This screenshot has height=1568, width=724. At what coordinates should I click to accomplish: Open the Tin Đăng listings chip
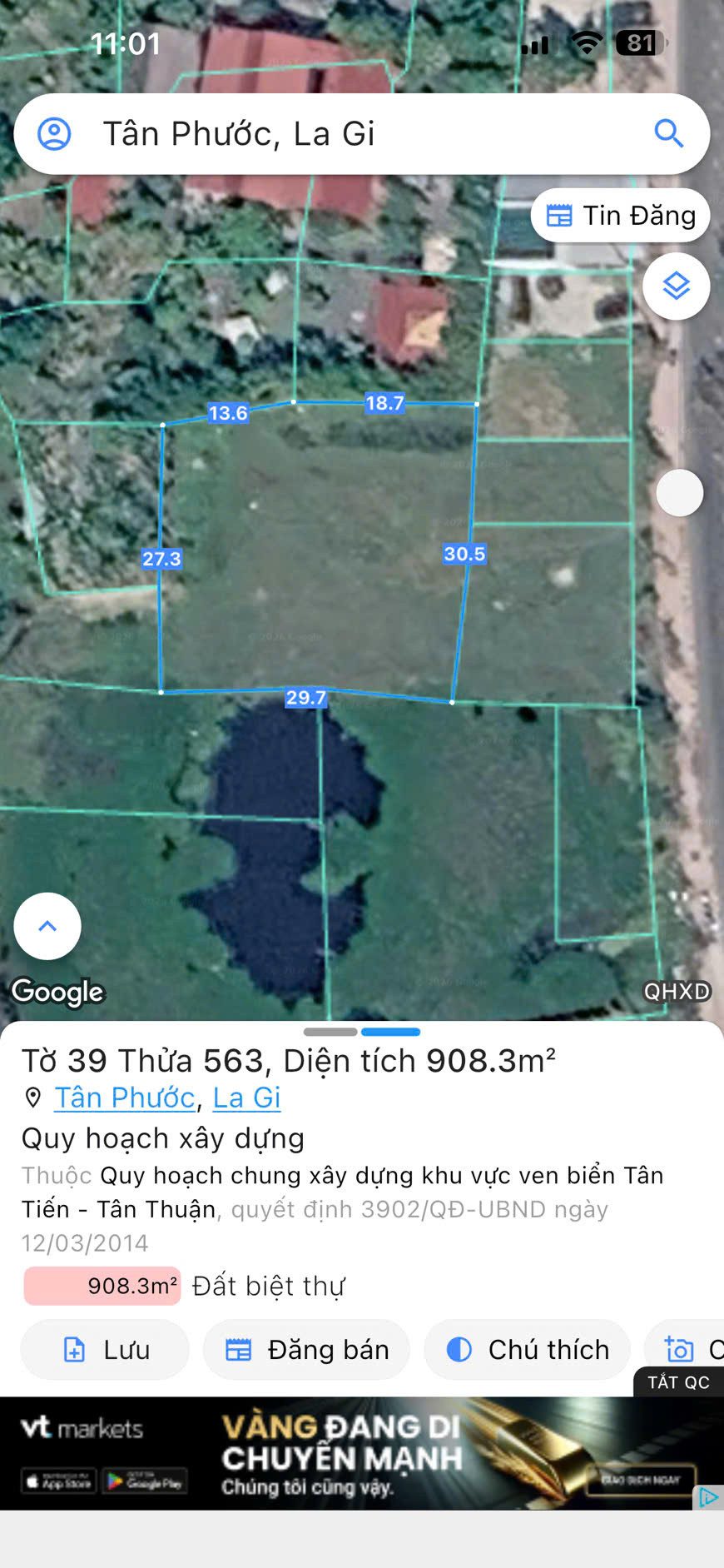[x=620, y=216]
